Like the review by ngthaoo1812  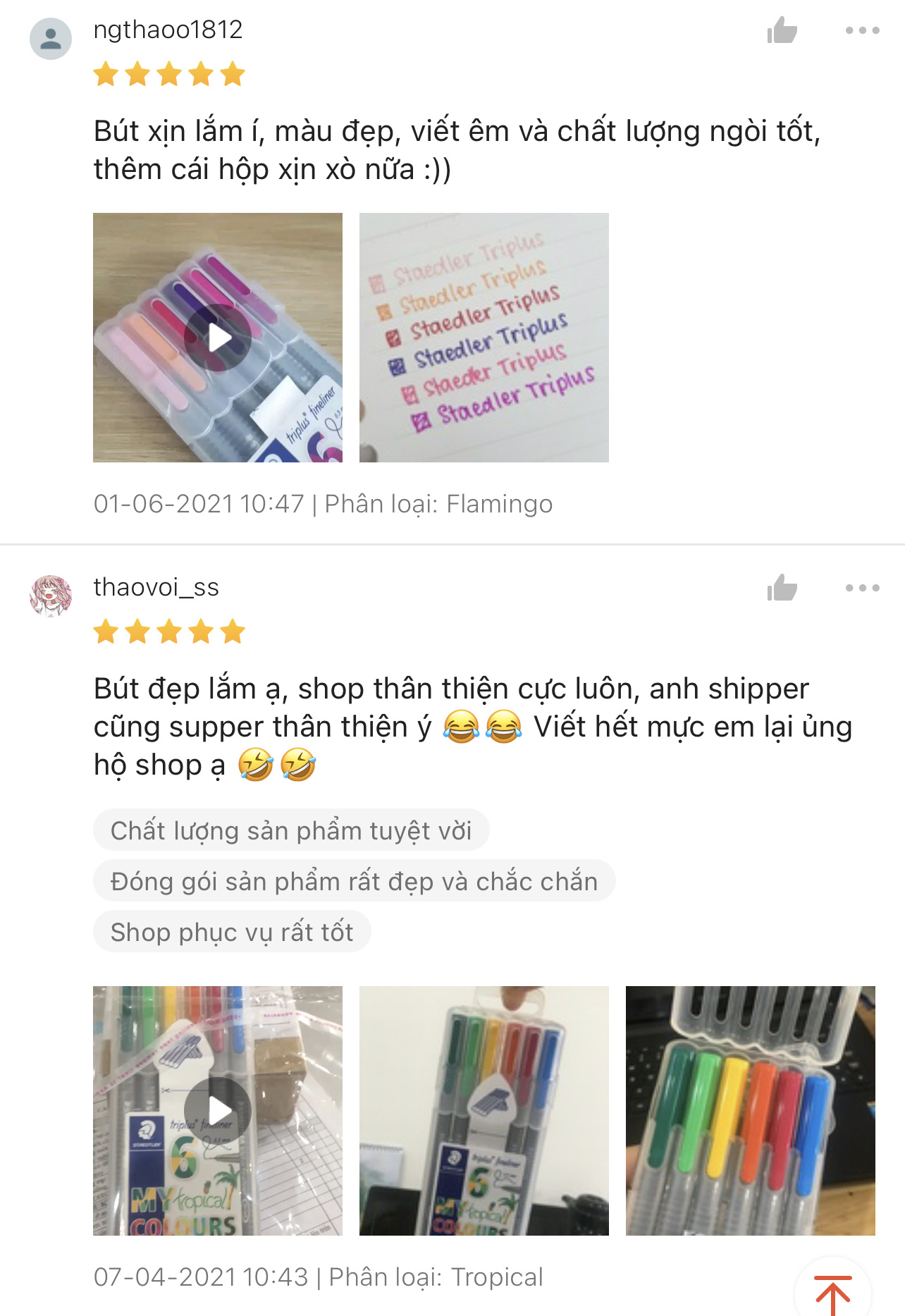coord(782,31)
